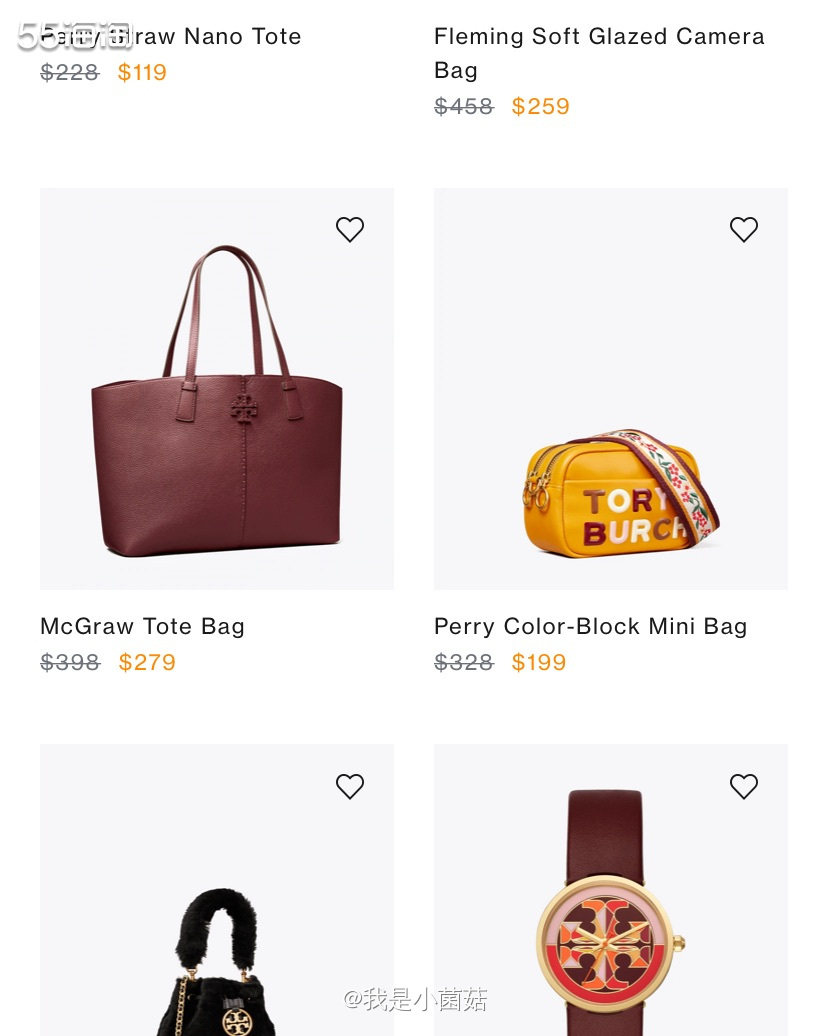
Task: Favorite the McGraw Tote Bag
Action: pos(350,230)
